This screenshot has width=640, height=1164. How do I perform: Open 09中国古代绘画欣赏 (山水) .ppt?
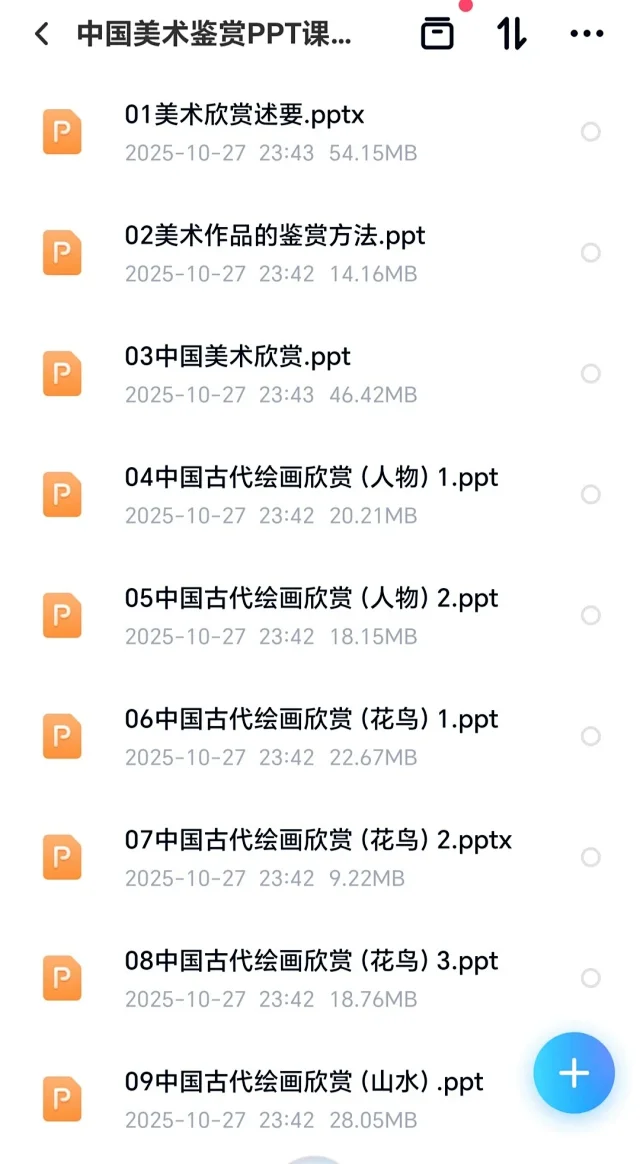point(304,1082)
